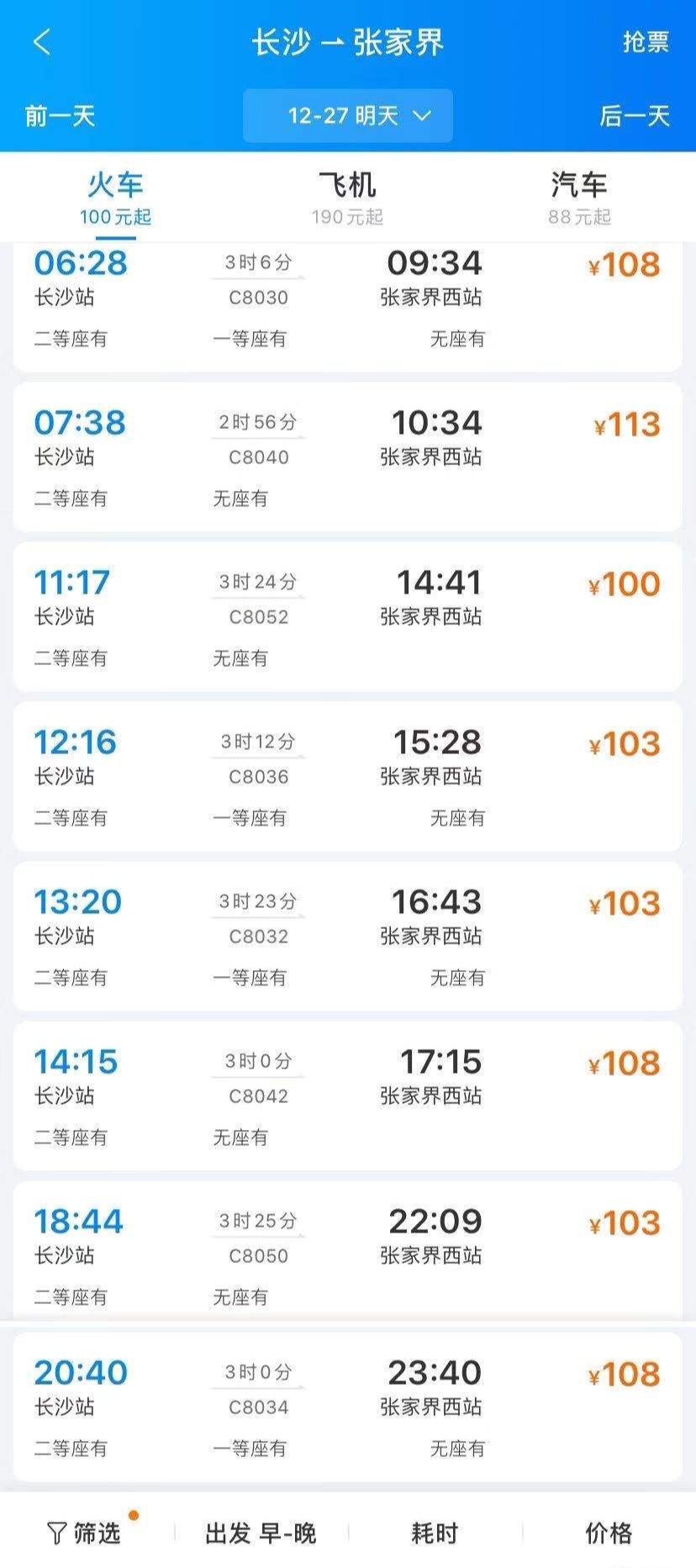Open train C8050 departing 18:44
Image resolution: width=696 pixels, height=1568 pixels.
[x=348, y=1253]
